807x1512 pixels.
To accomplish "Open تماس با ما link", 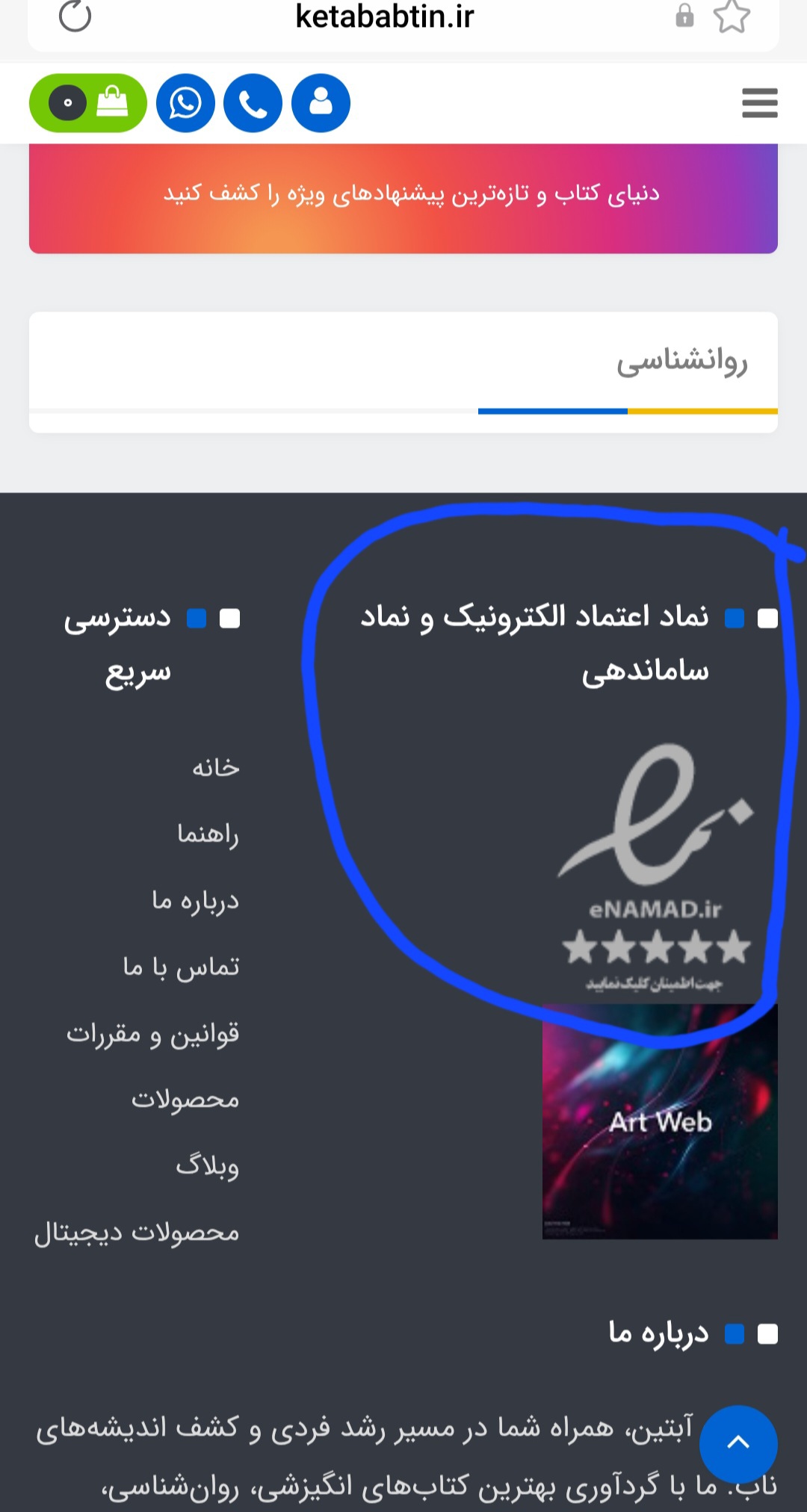I will tap(182, 967).
